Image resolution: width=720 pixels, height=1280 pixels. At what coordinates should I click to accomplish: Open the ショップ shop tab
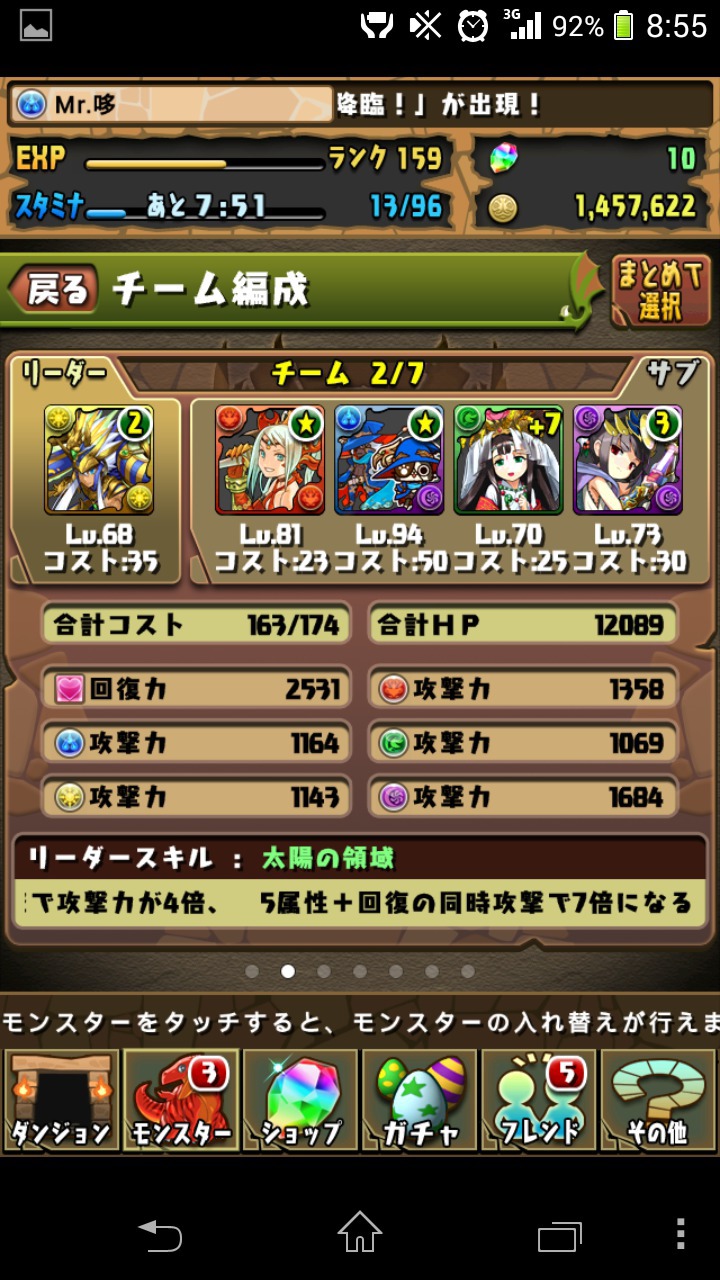click(300, 1100)
